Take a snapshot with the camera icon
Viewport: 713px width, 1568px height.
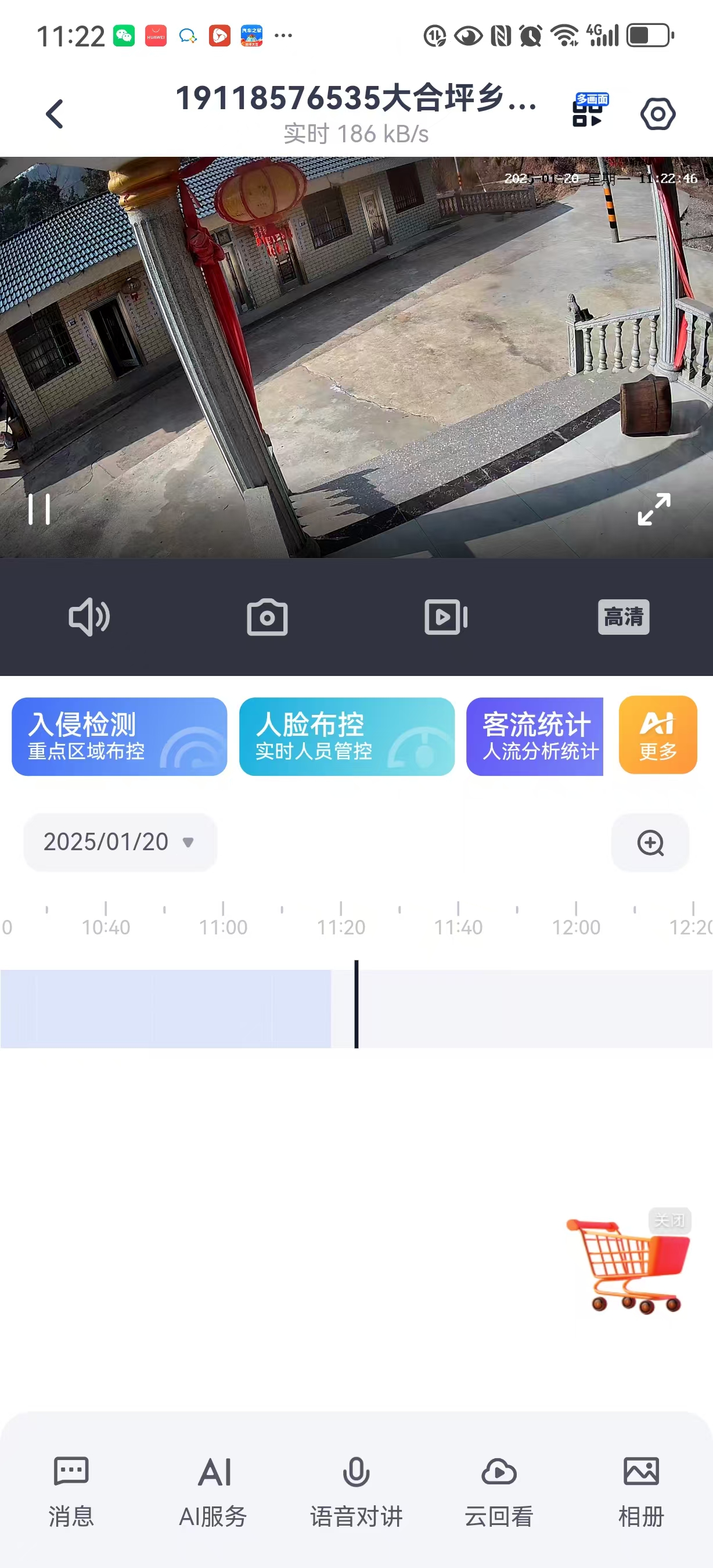267,617
